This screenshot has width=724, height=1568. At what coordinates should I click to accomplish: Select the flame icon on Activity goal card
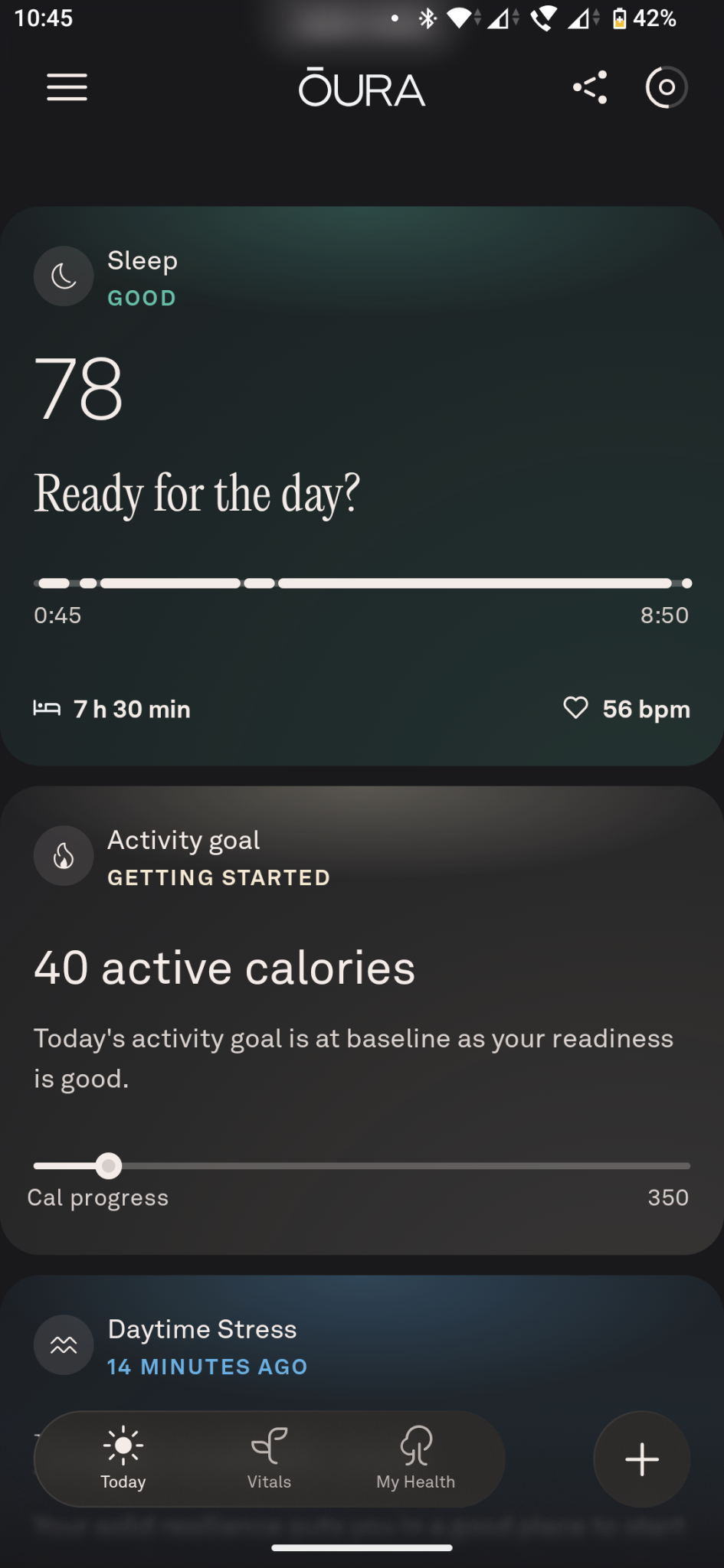click(x=64, y=855)
